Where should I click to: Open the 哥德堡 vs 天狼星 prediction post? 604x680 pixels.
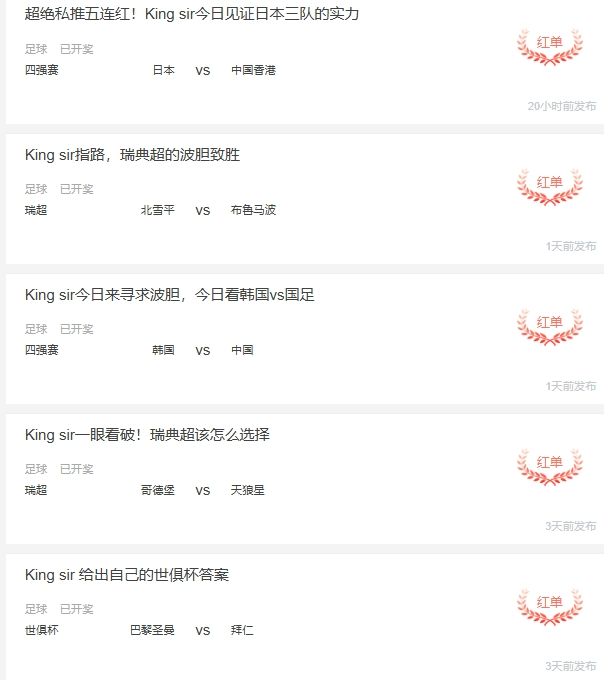pos(147,435)
